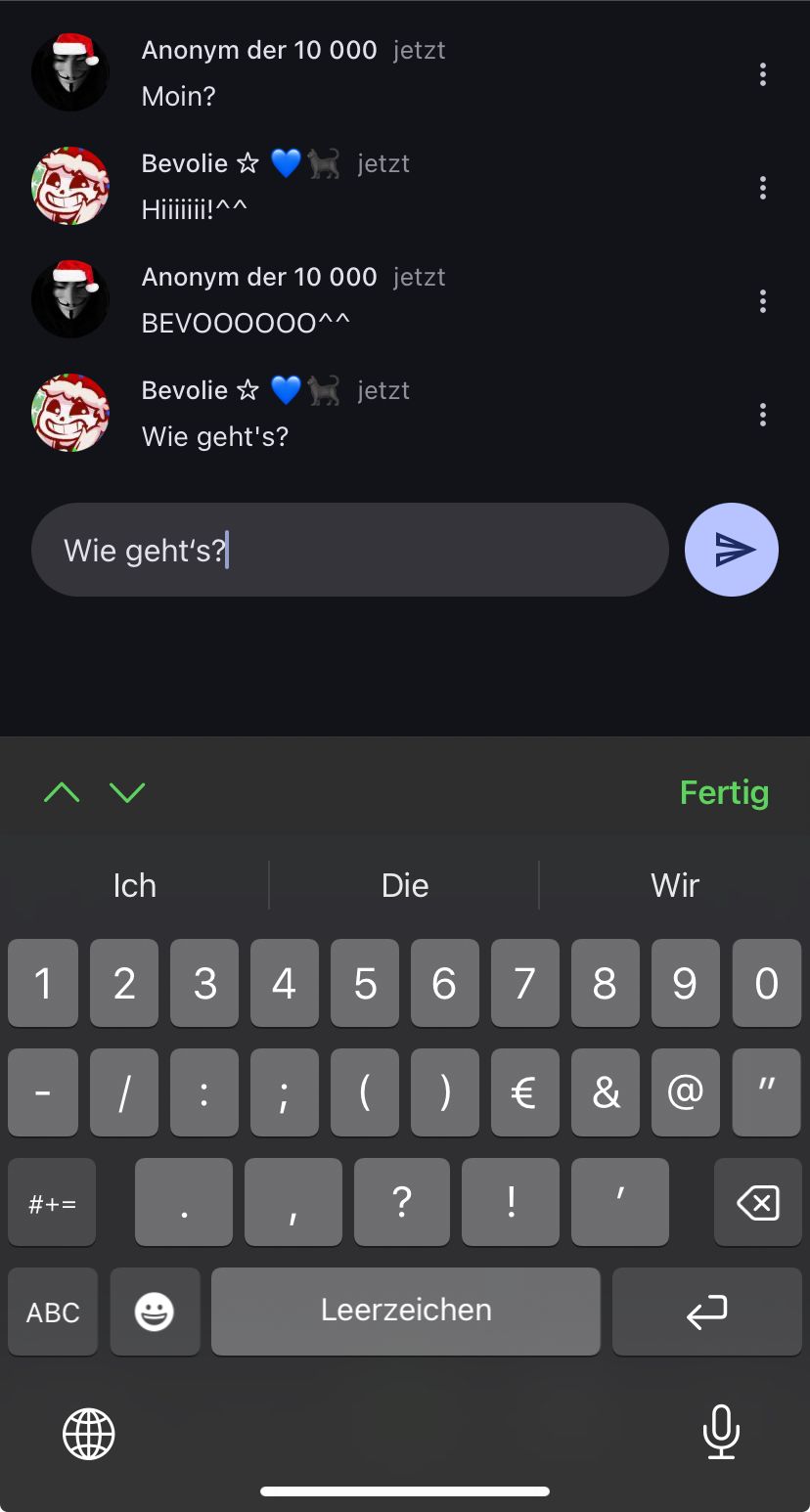Screen dimensions: 810x1512
Task: Delete last character with backspace key
Action: coord(757,1202)
